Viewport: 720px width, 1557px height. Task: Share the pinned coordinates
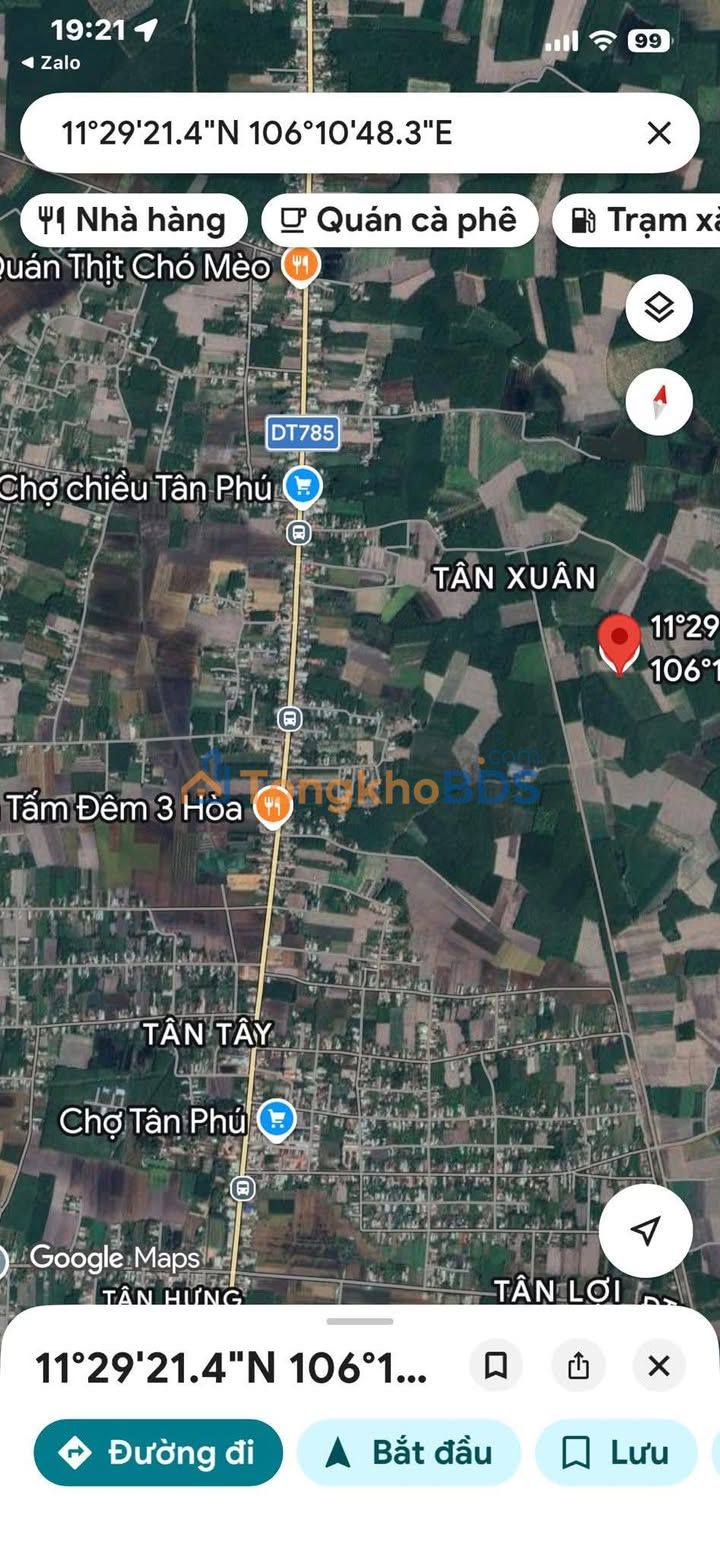(x=578, y=1366)
